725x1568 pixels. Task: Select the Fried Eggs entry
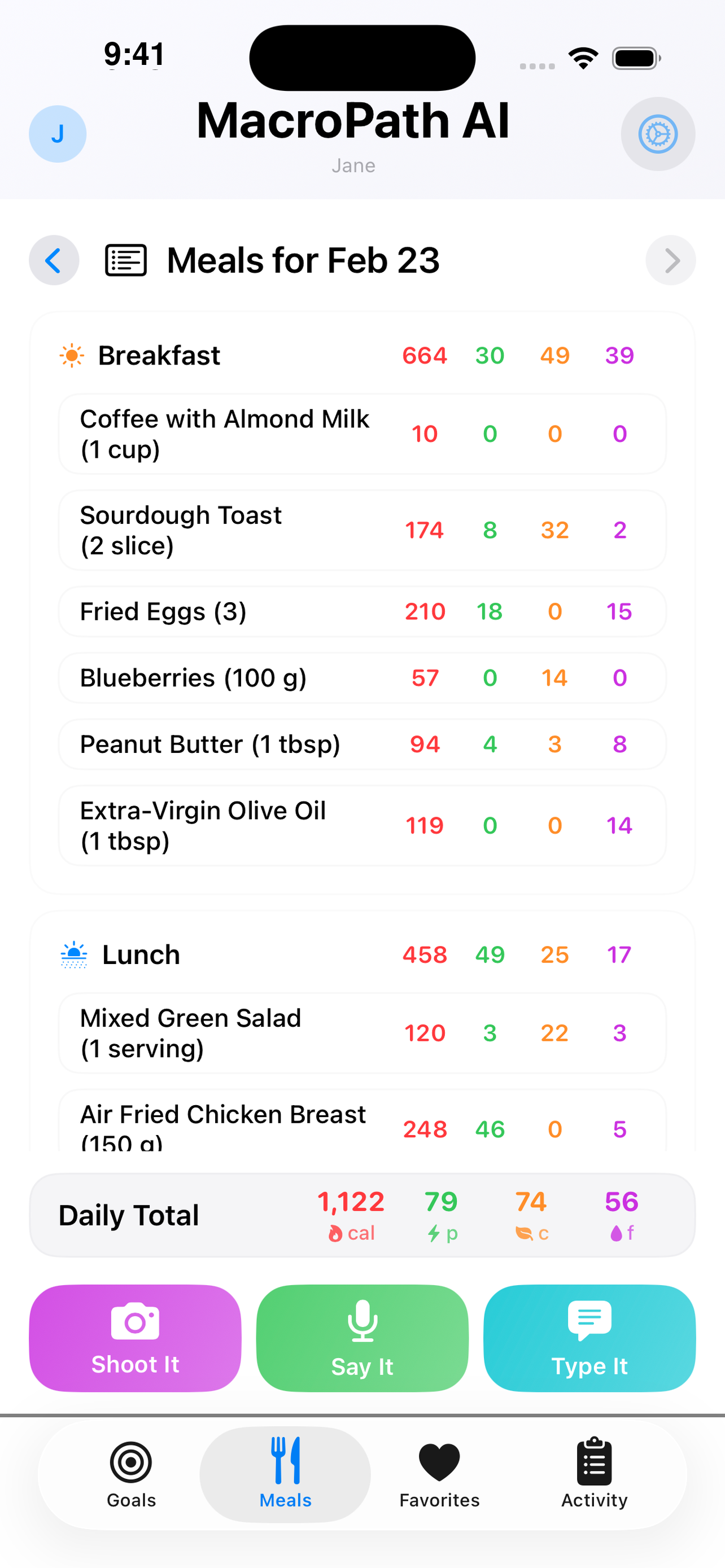[x=361, y=612]
